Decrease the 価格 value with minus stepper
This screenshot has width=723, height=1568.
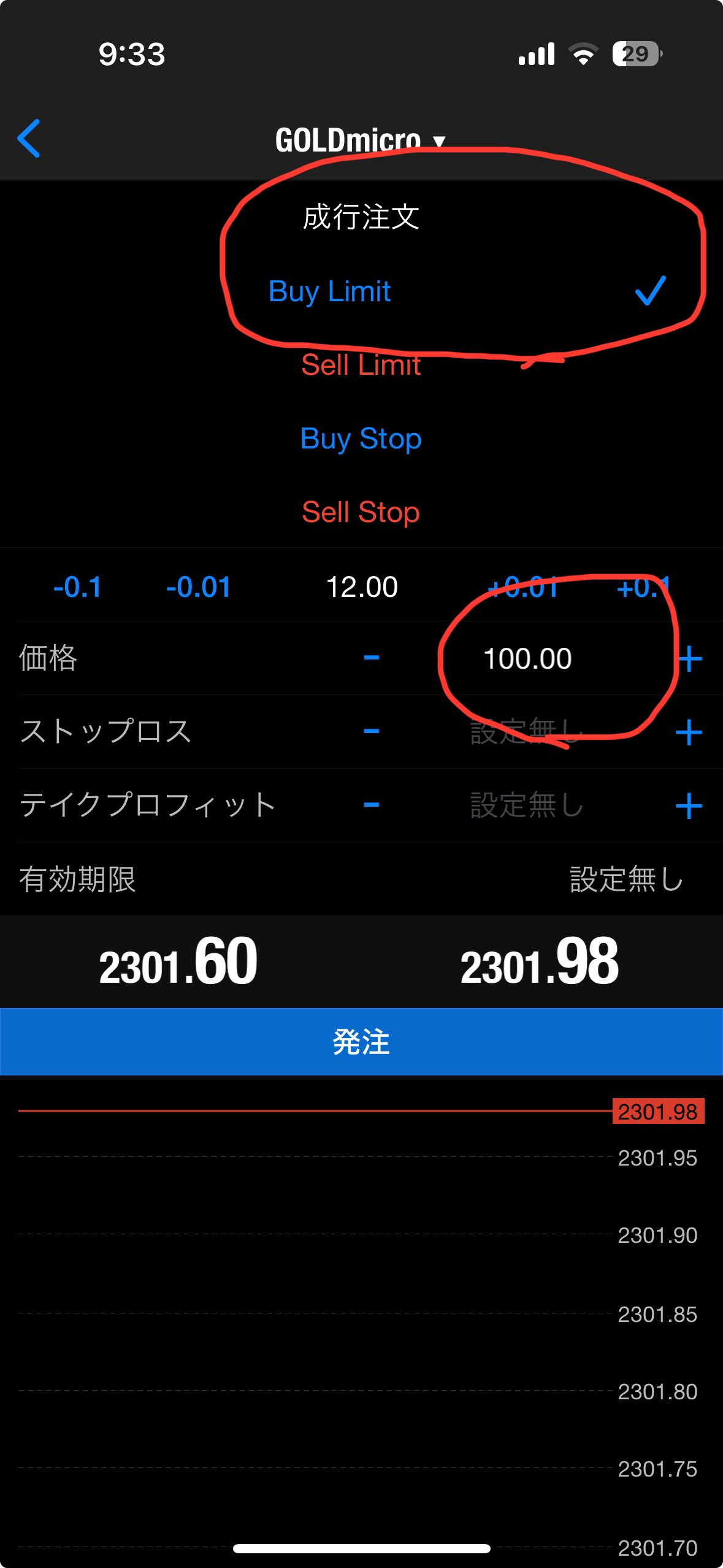click(x=370, y=658)
